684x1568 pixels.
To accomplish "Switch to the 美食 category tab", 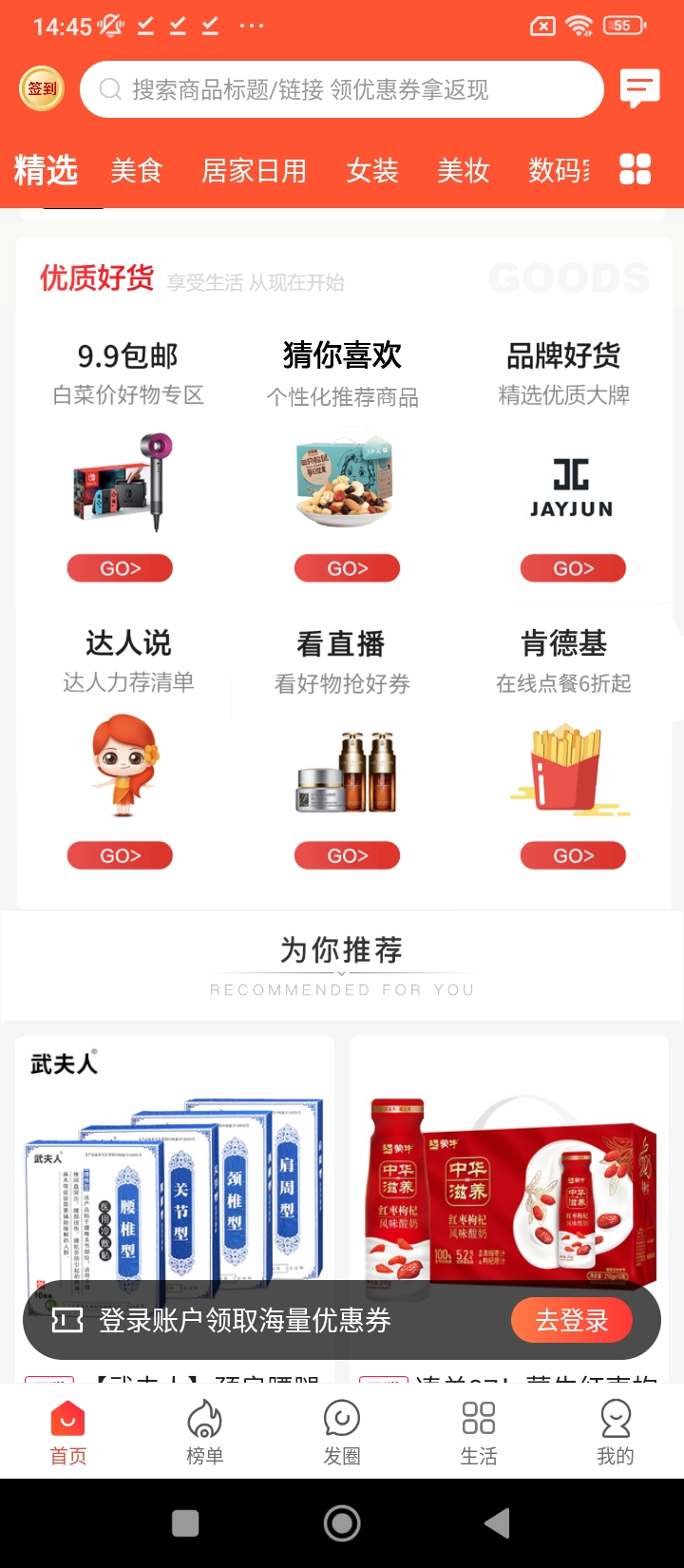I will pyautogui.click(x=137, y=171).
